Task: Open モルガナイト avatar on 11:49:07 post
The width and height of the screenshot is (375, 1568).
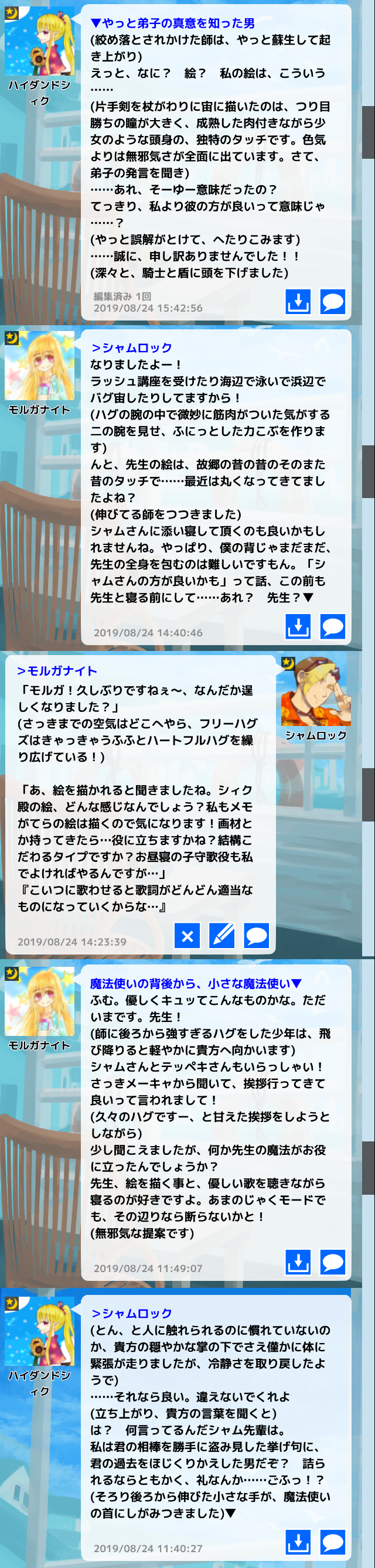Action: pyautogui.click(x=40, y=1002)
